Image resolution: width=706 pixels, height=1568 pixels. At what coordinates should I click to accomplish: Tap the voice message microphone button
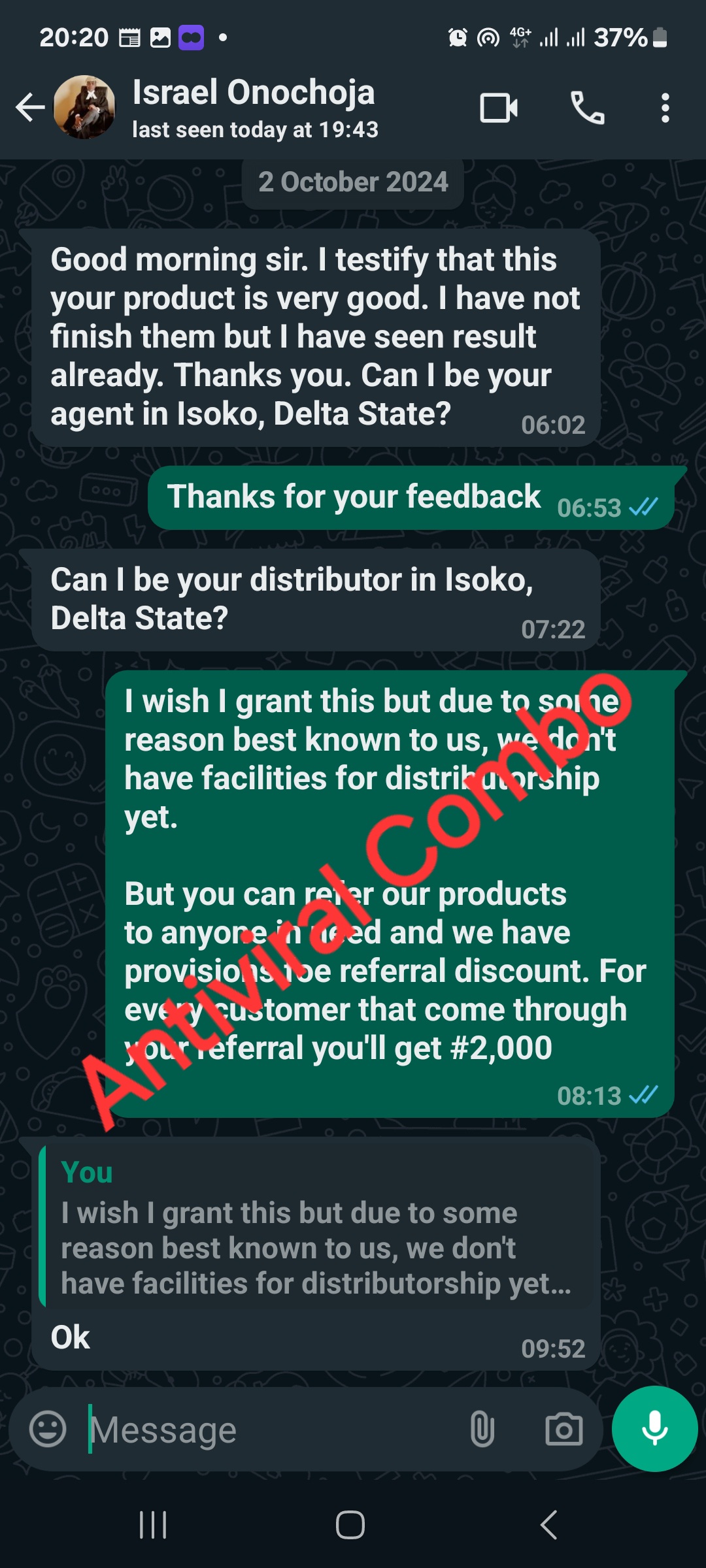[654, 1429]
